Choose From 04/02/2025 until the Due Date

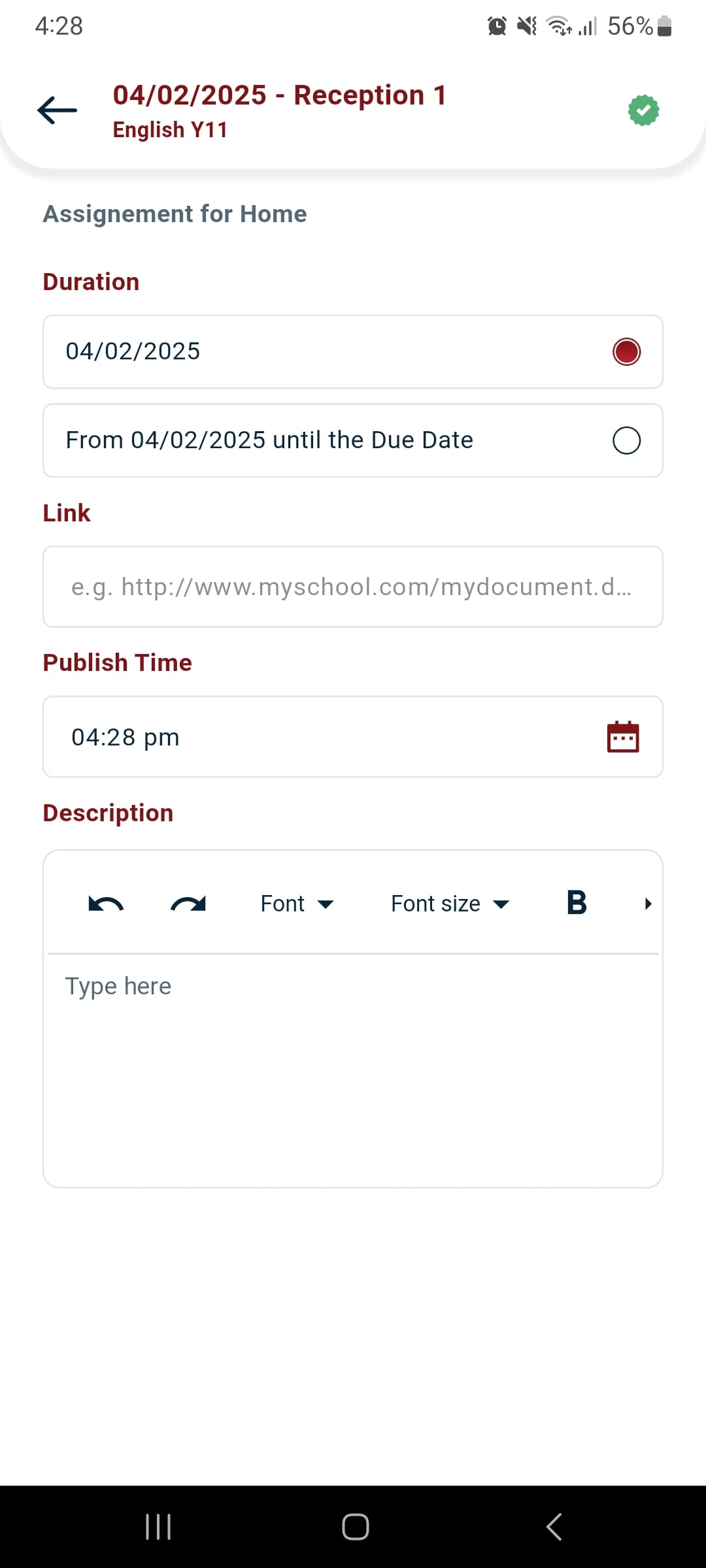click(x=353, y=440)
